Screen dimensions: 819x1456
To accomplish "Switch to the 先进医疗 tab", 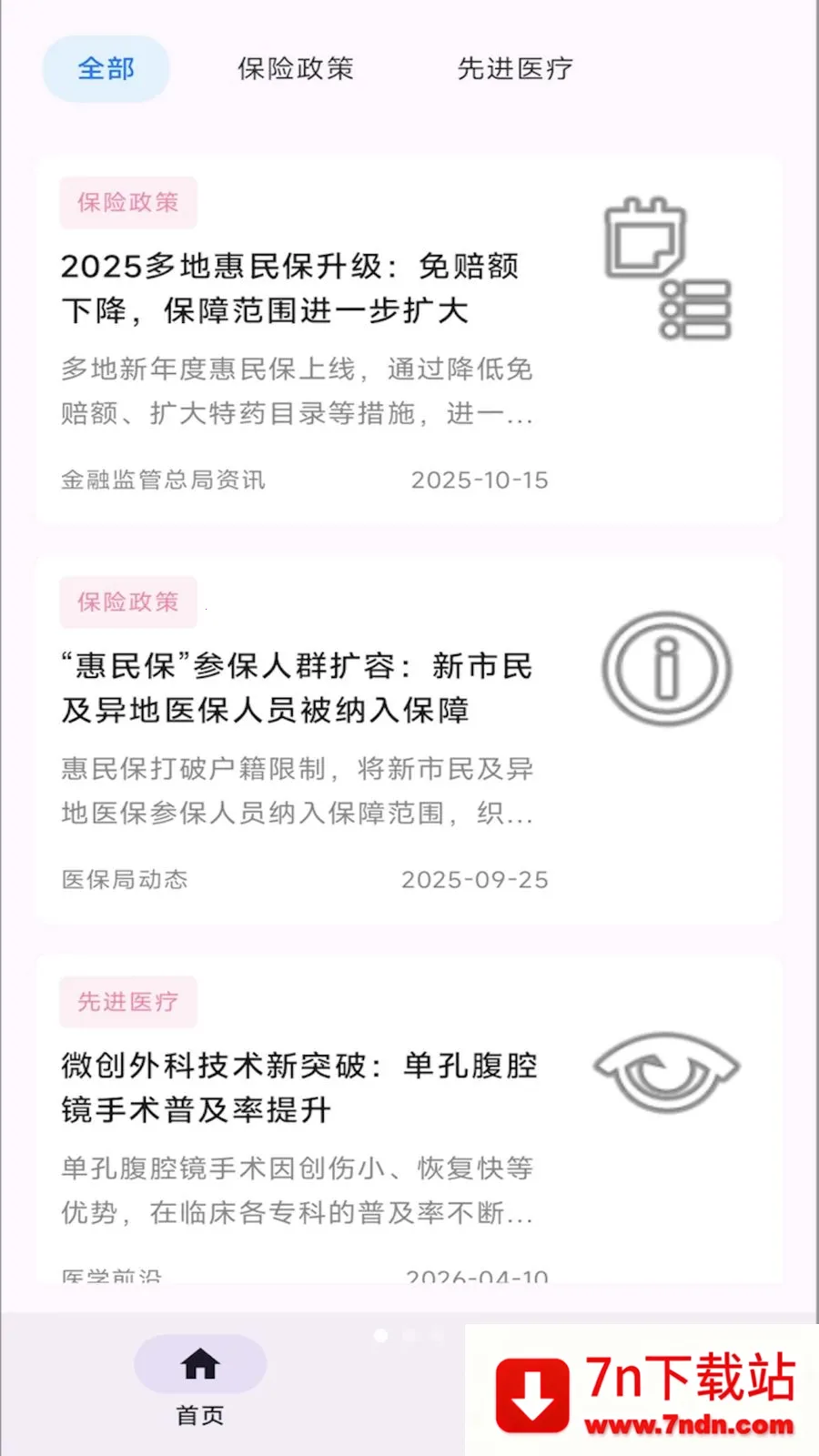I will coord(515,69).
